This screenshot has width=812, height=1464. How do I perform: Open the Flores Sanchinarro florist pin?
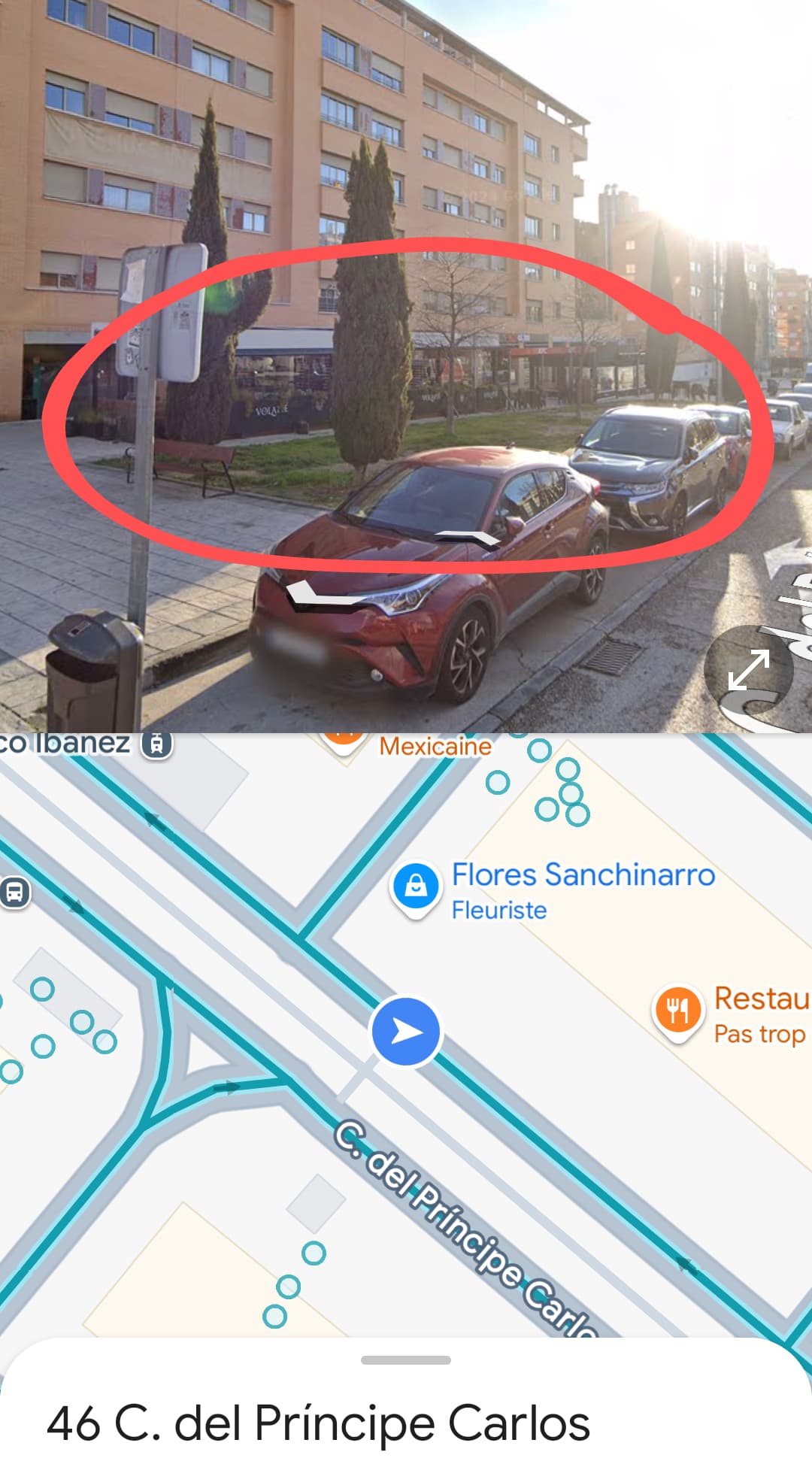[415, 888]
